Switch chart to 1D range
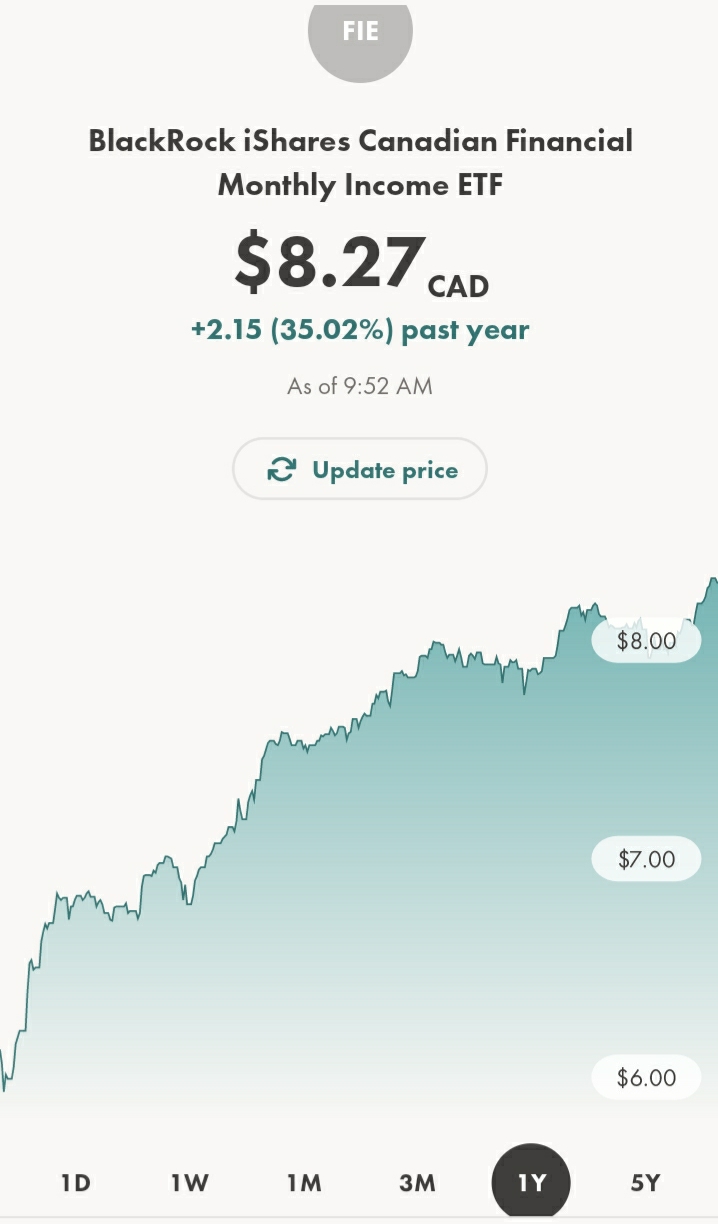This screenshot has height=1224, width=718. point(76,1183)
